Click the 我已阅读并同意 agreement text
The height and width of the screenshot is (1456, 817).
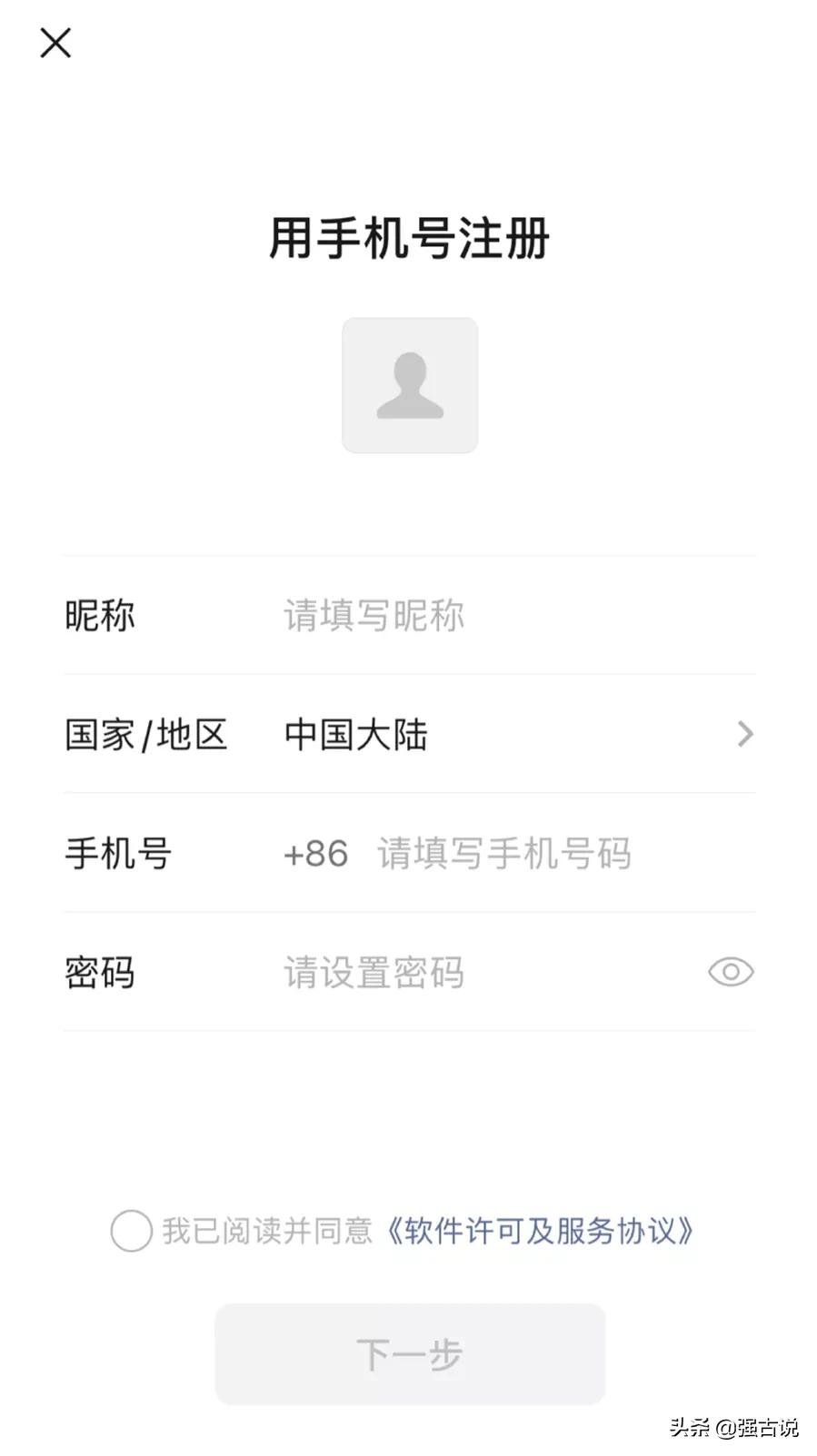pyautogui.click(x=268, y=1232)
